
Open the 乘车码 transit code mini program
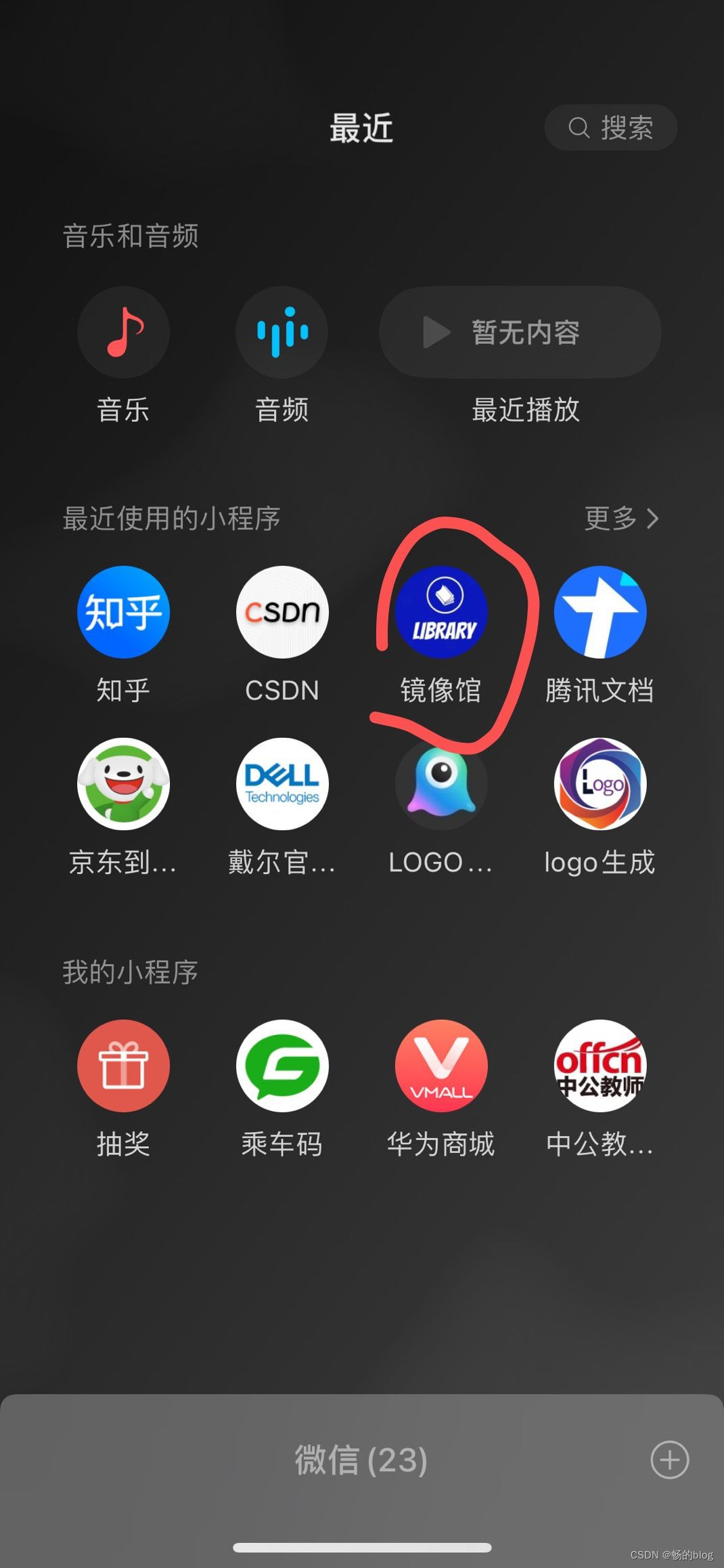coord(281,1066)
